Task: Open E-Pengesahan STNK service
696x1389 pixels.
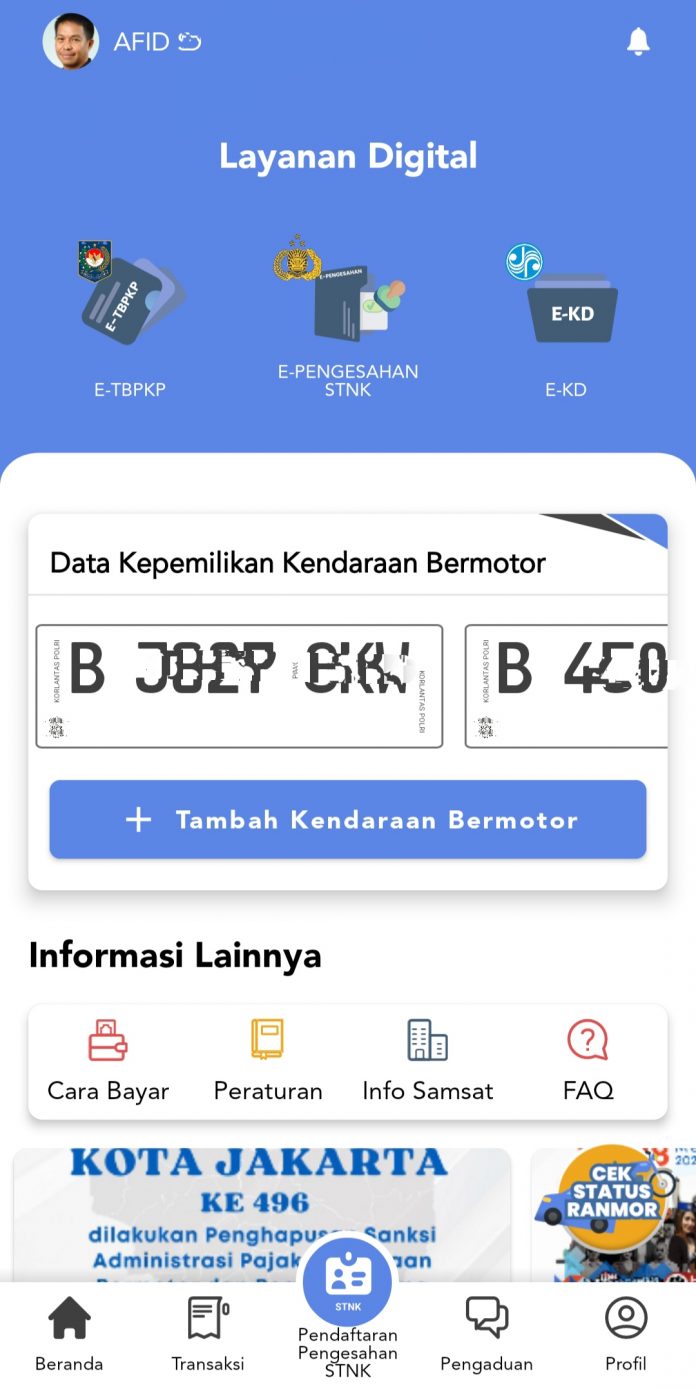Action: [x=347, y=315]
